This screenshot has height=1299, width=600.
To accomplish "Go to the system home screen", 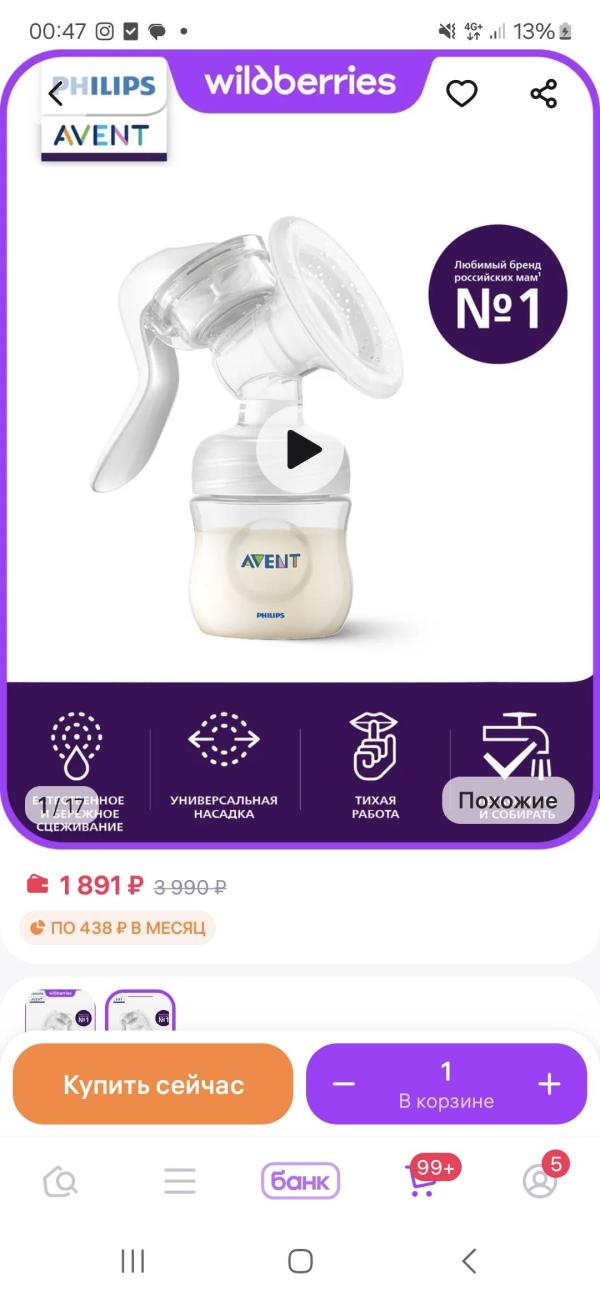I will pyautogui.click(x=300, y=1261).
